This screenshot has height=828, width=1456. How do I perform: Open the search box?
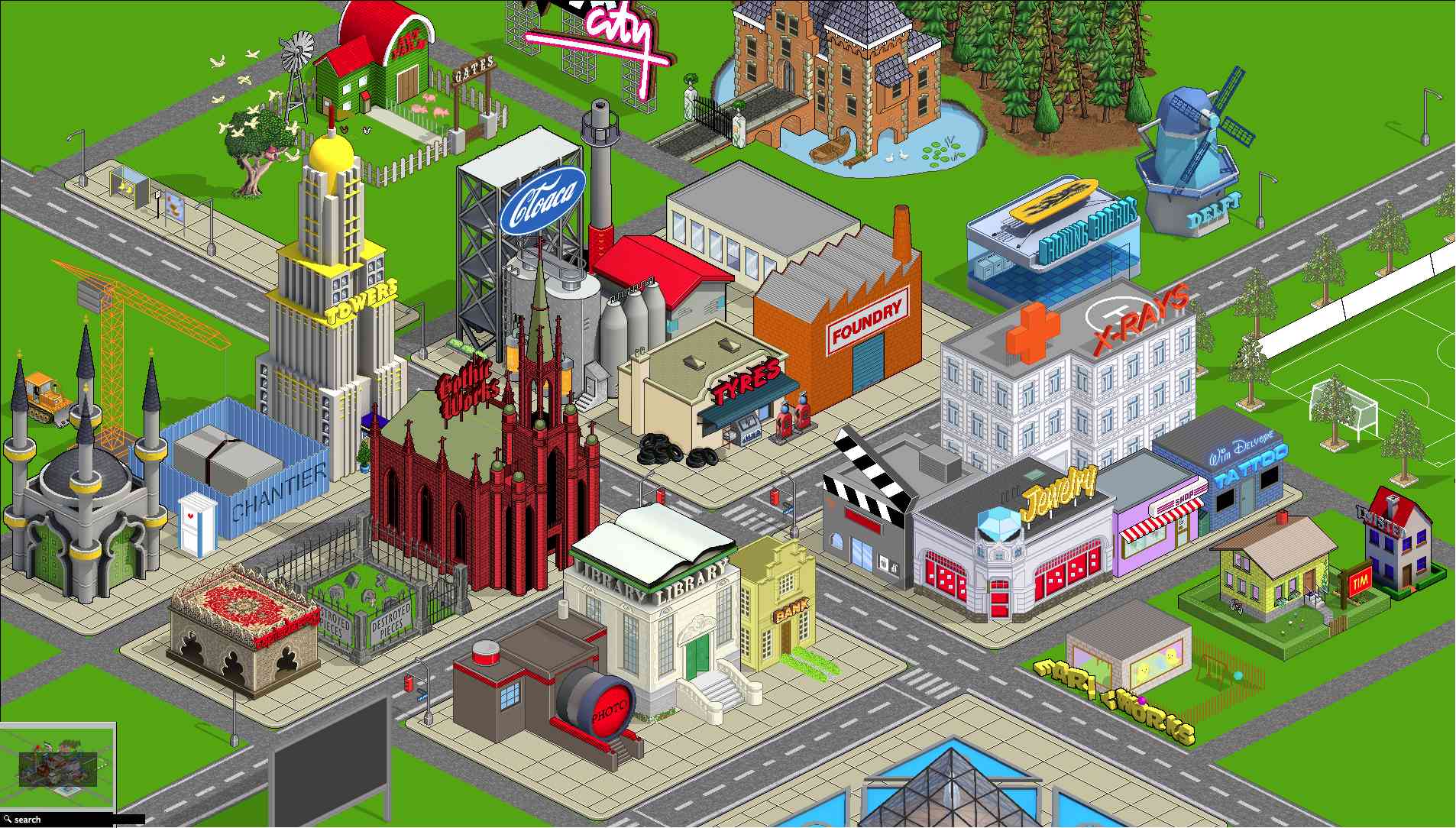click(x=69, y=820)
